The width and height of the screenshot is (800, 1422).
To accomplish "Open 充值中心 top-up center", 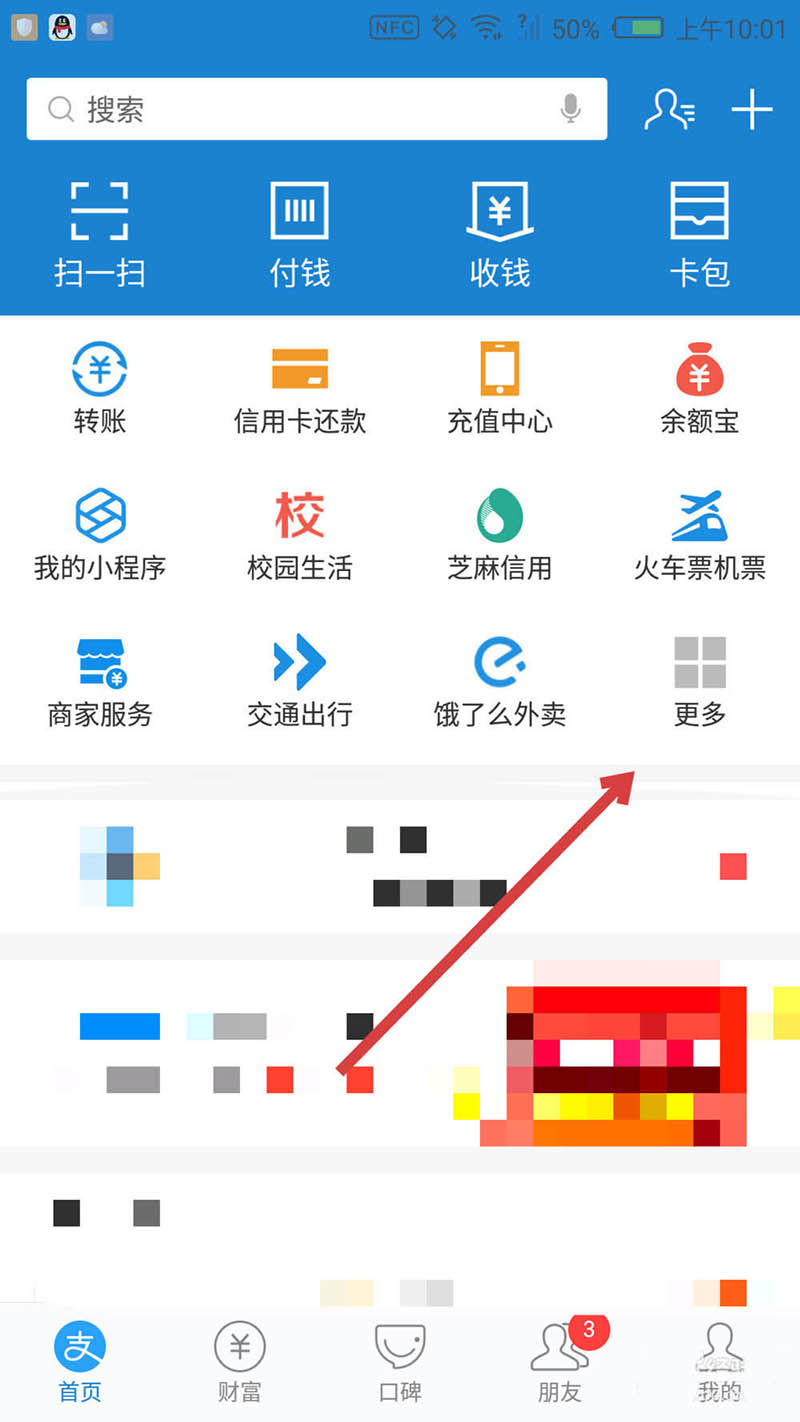I will tap(500, 388).
